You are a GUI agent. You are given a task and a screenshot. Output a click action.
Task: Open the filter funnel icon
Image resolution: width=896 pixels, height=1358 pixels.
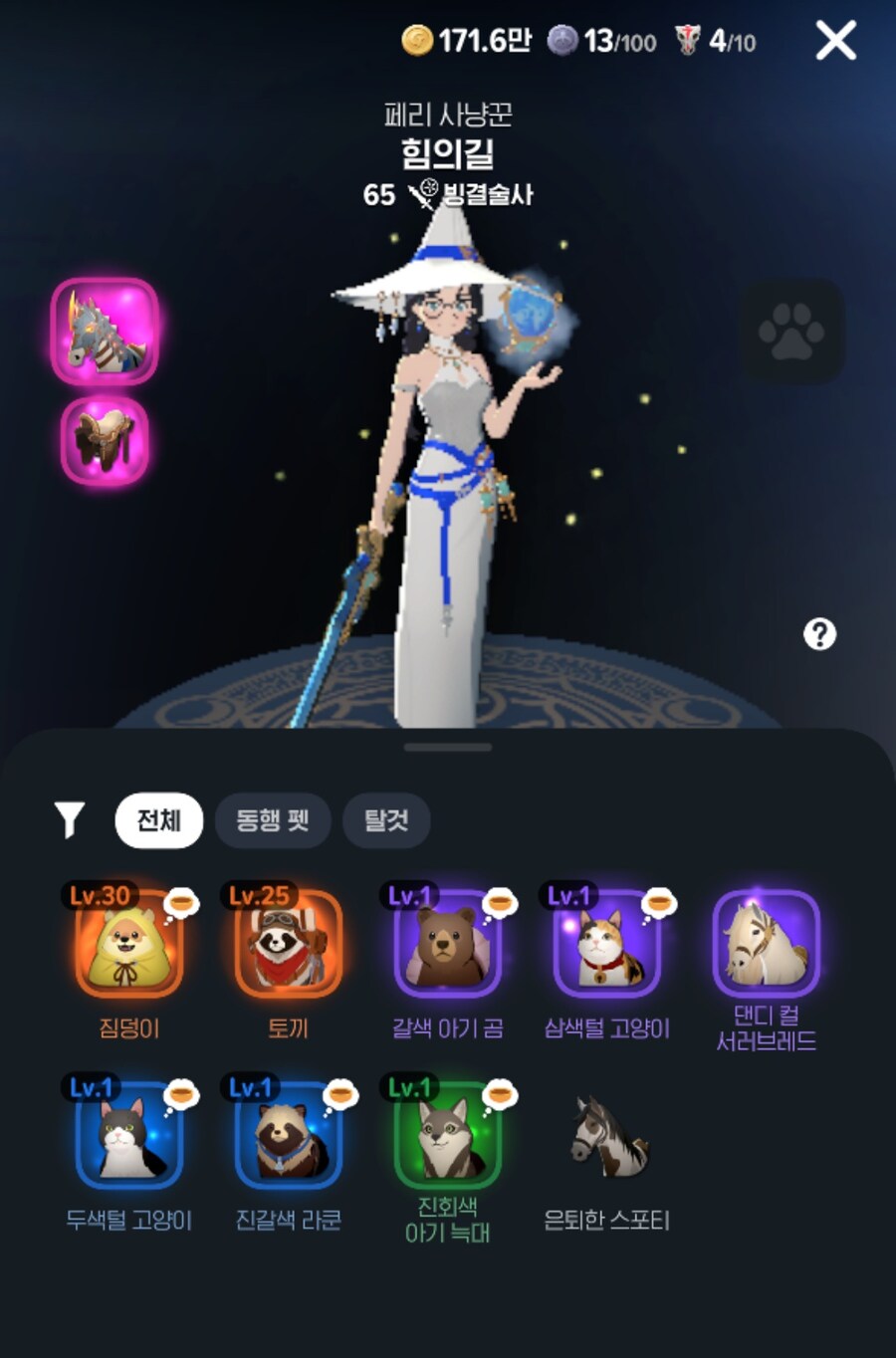[69, 820]
